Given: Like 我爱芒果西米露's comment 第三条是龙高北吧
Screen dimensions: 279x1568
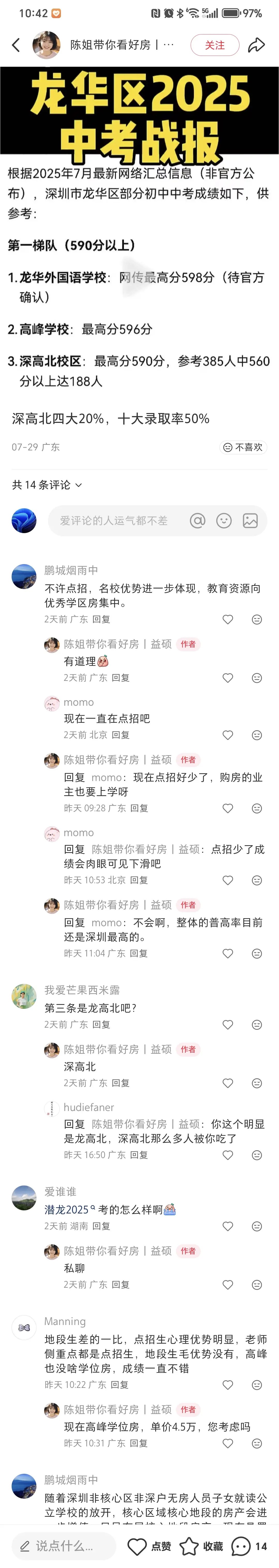Looking at the screenshot, I should [228, 1025].
